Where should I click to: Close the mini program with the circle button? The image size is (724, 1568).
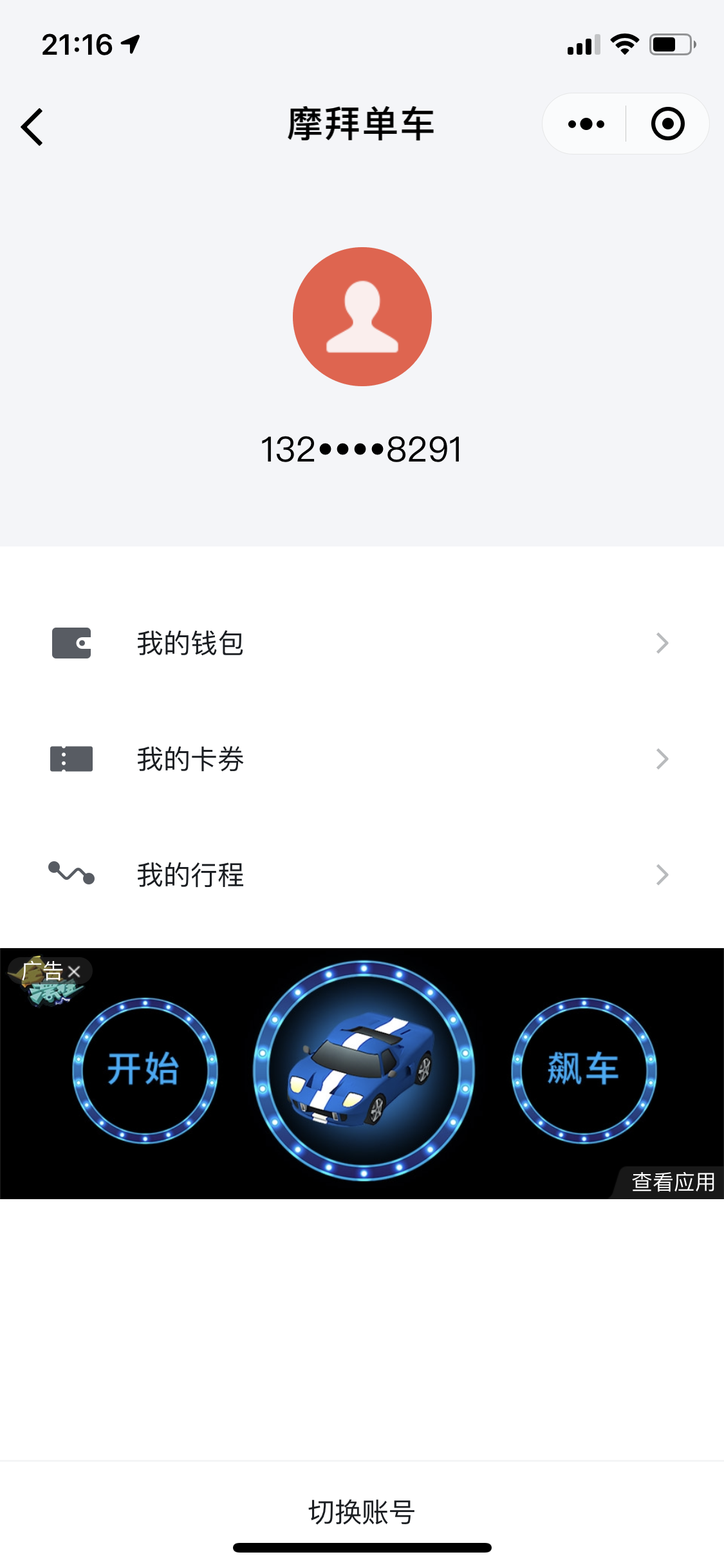(667, 124)
